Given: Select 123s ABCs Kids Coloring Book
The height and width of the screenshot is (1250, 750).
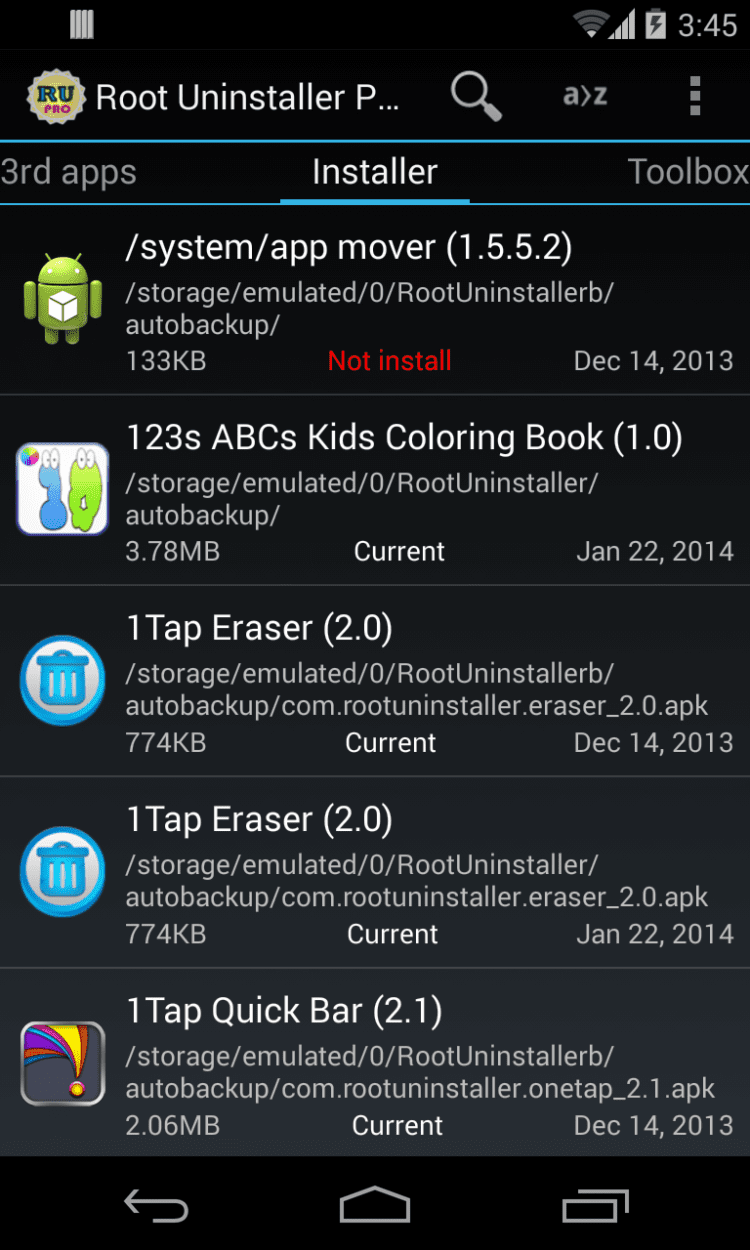Looking at the screenshot, I should pyautogui.click(x=375, y=490).
